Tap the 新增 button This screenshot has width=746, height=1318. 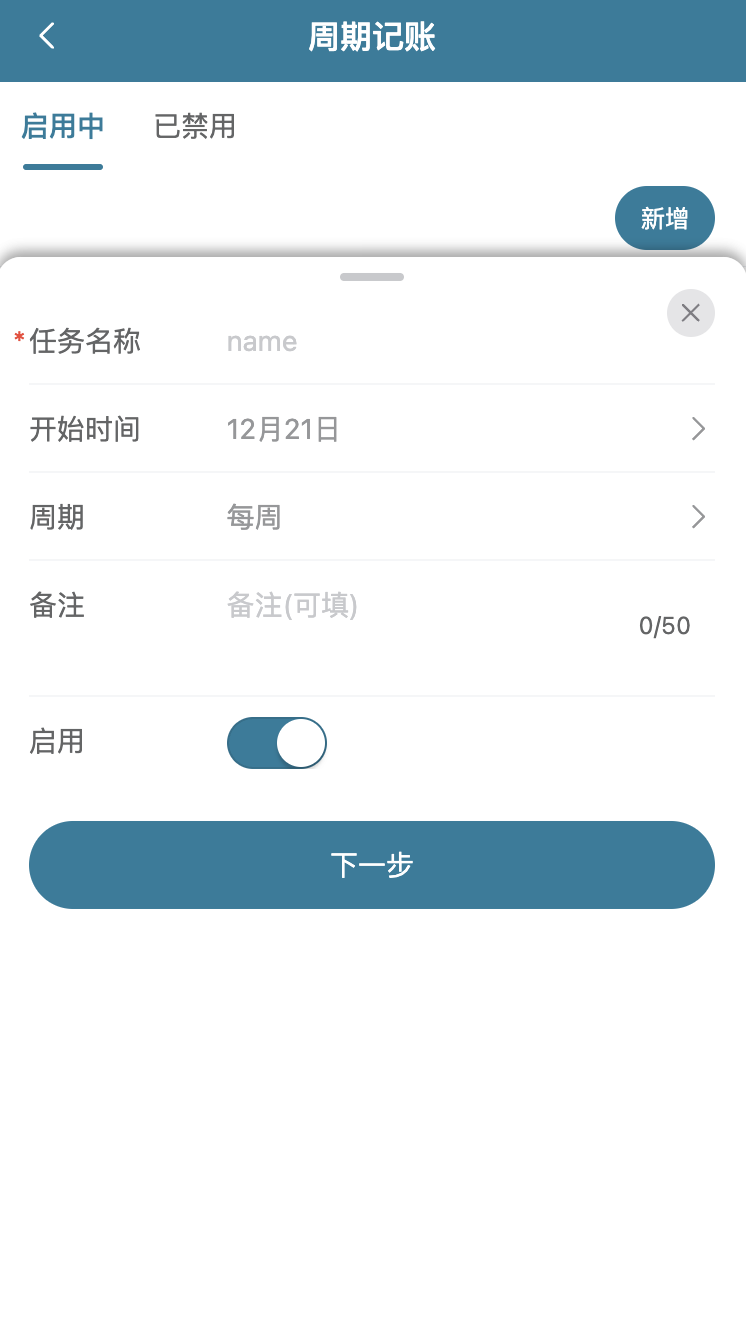pos(664,218)
